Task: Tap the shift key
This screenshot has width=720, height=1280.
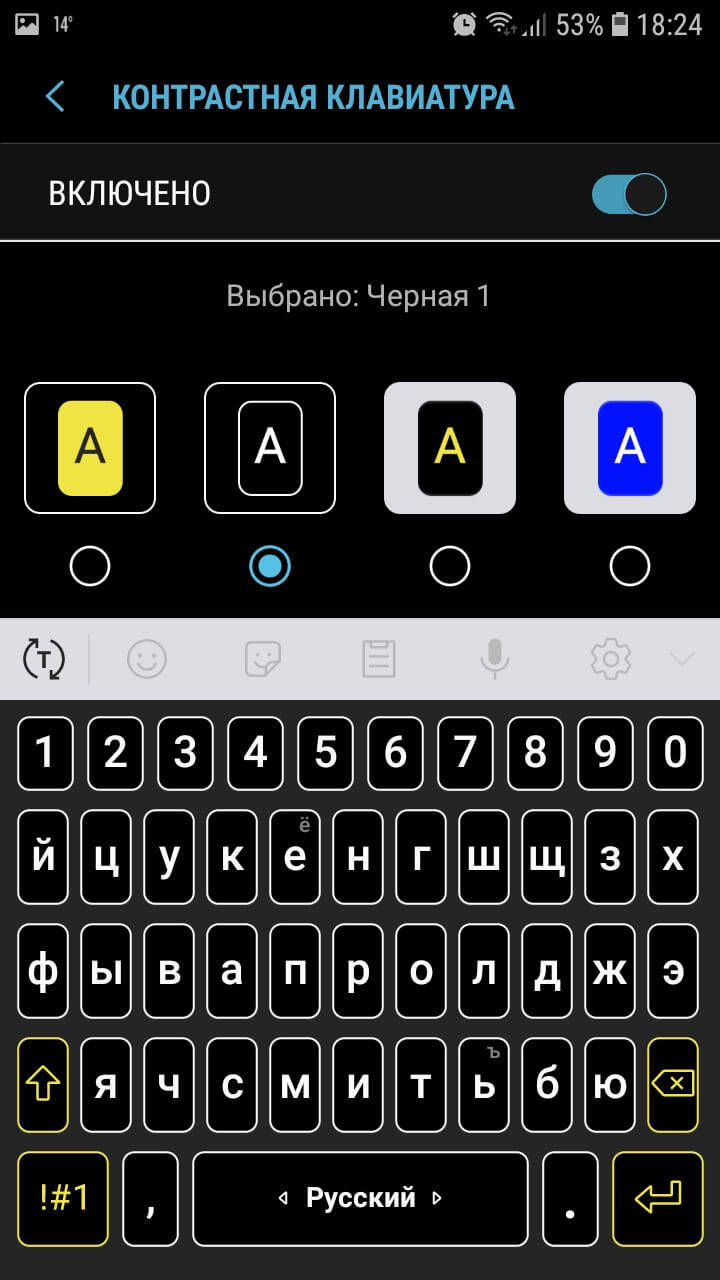Action: click(43, 1085)
